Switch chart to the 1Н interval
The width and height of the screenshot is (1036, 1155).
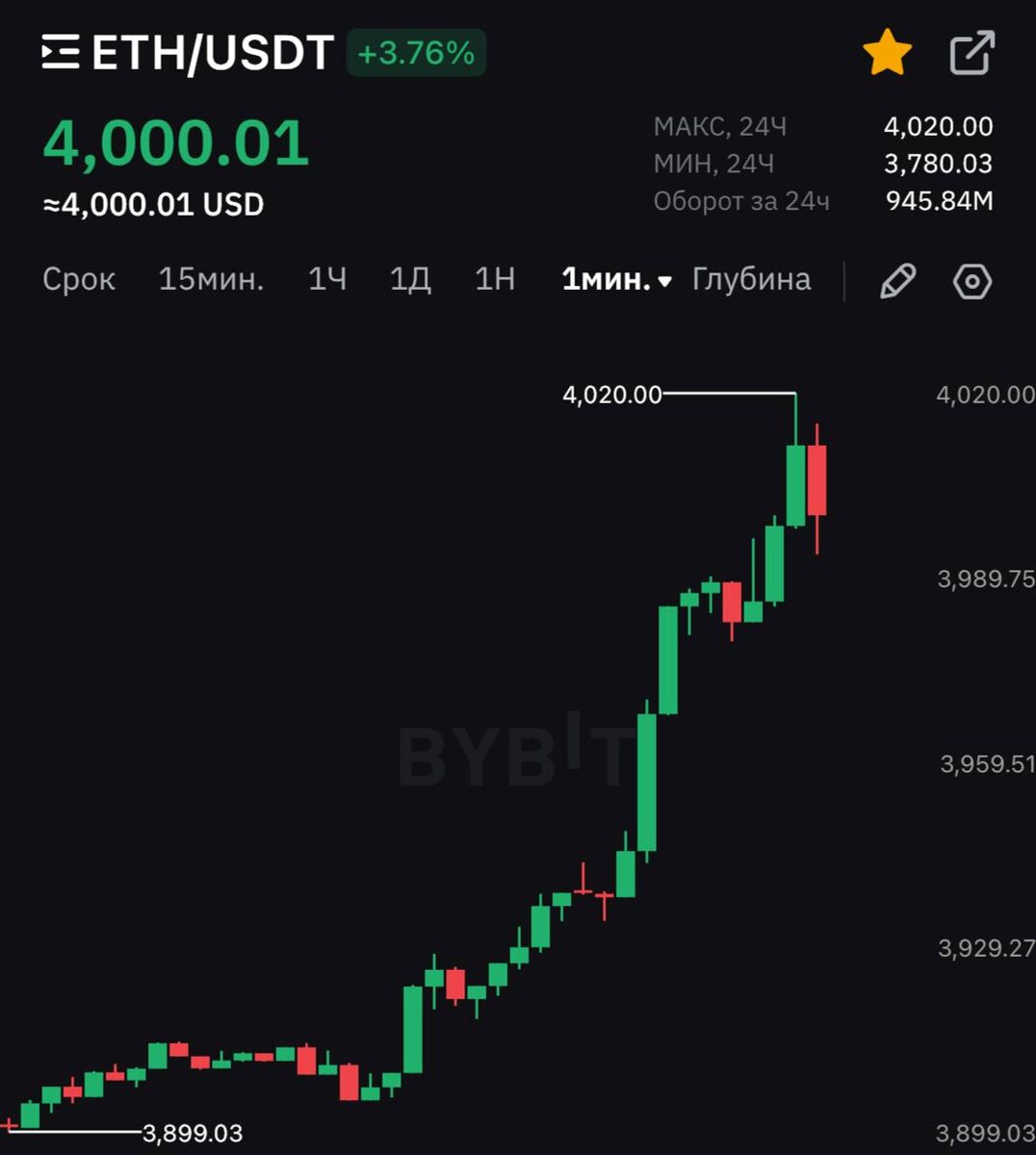[495, 279]
